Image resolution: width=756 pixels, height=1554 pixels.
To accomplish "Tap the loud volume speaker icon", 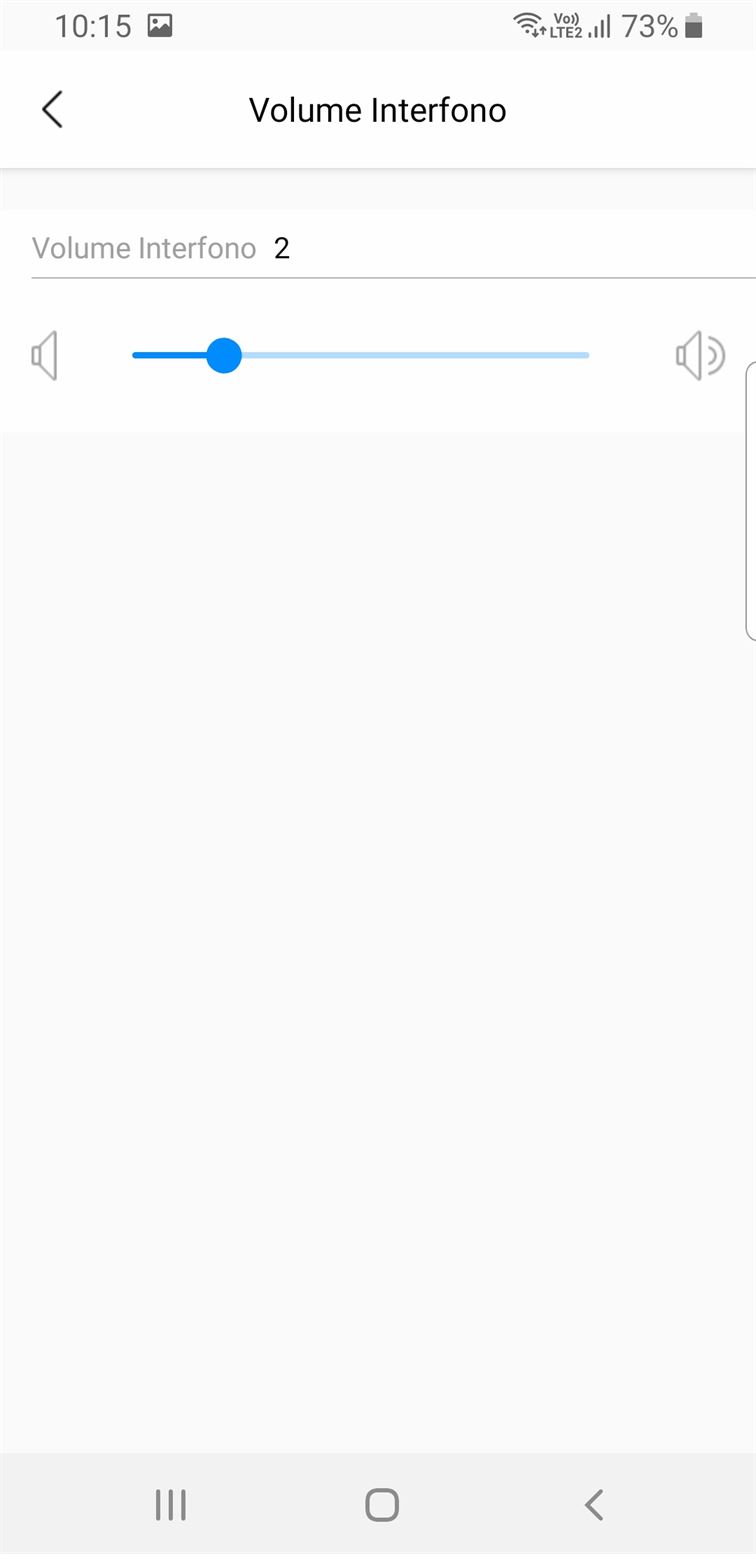I will click(x=700, y=356).
